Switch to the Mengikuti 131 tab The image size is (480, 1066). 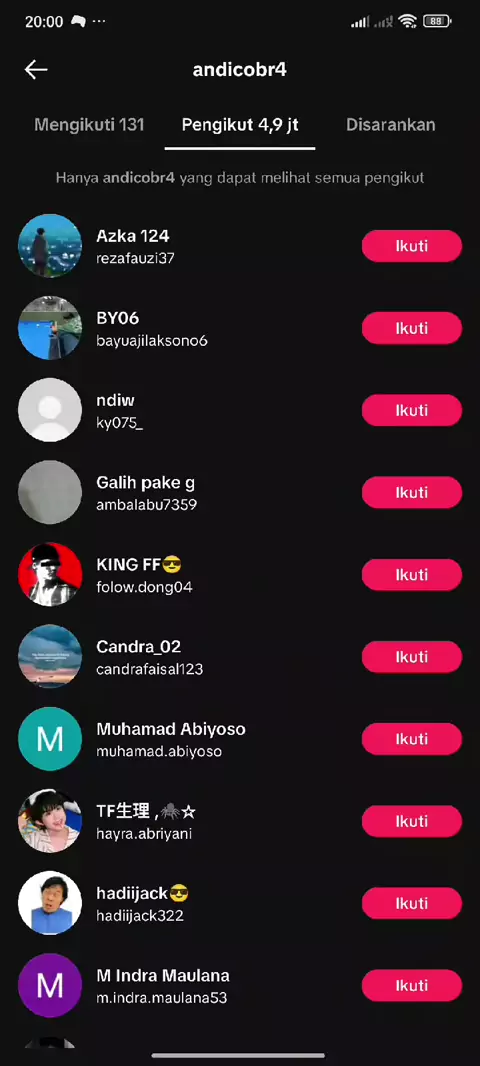click(89, 125)
